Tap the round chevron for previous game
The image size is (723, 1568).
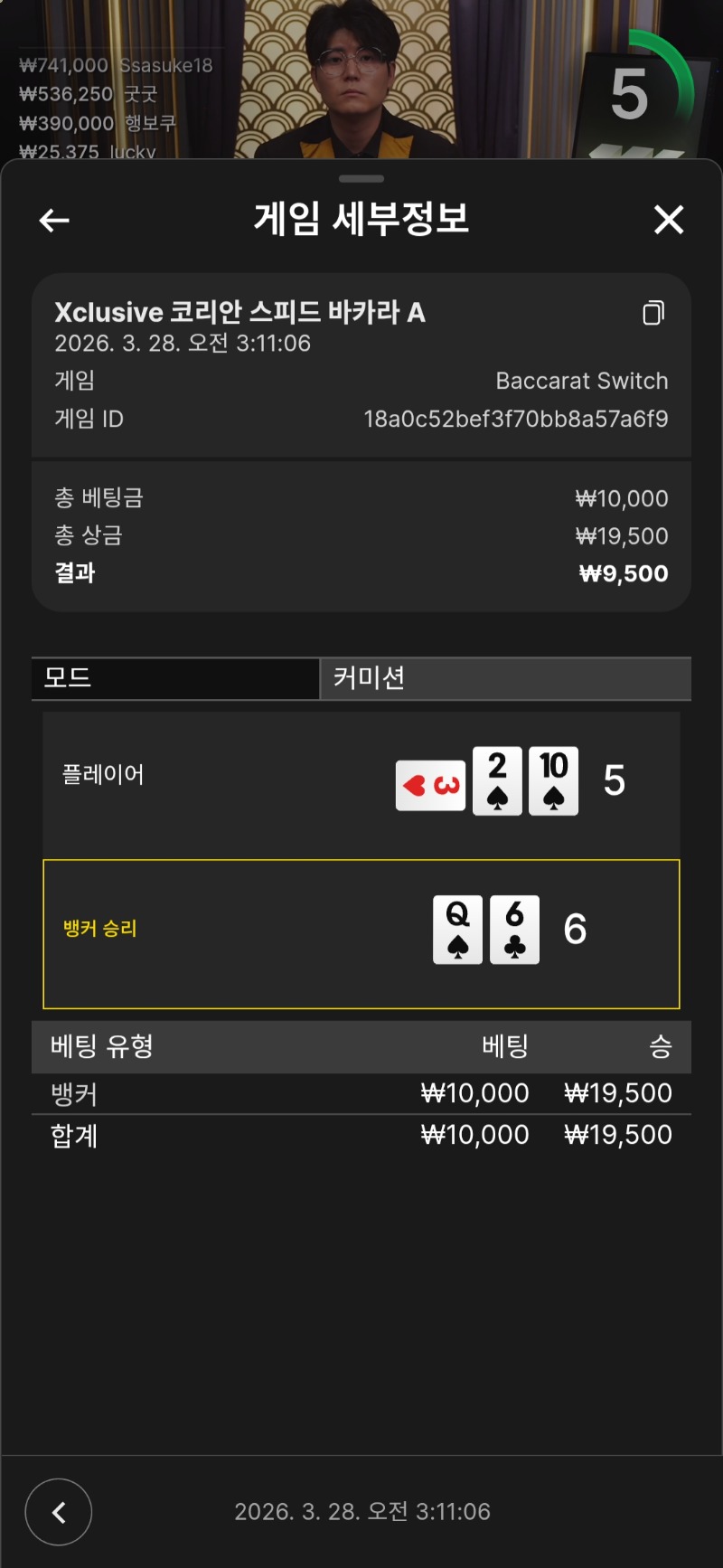coord(59,1512)
